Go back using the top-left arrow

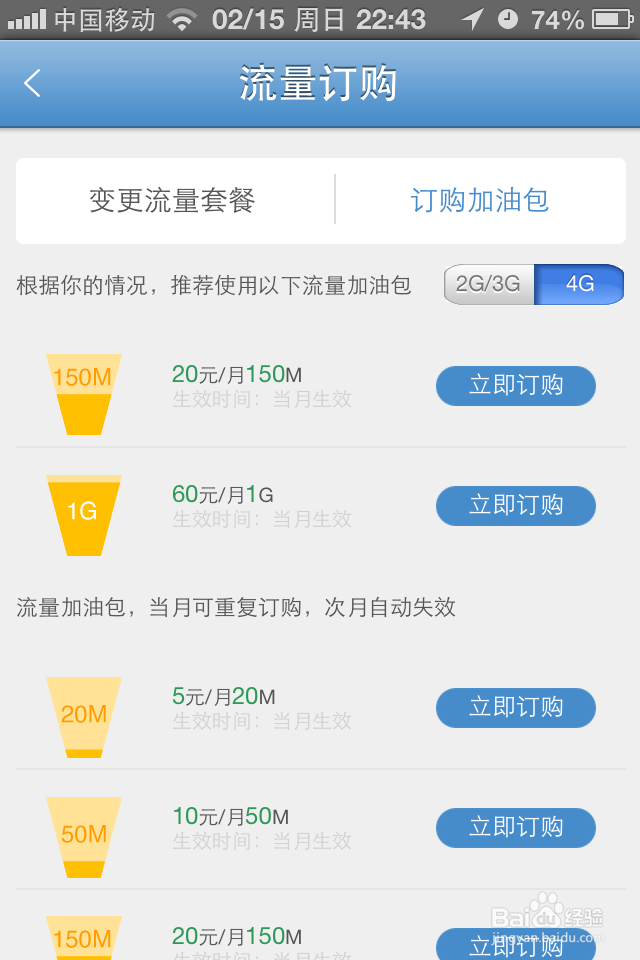[x=33, y=83]
